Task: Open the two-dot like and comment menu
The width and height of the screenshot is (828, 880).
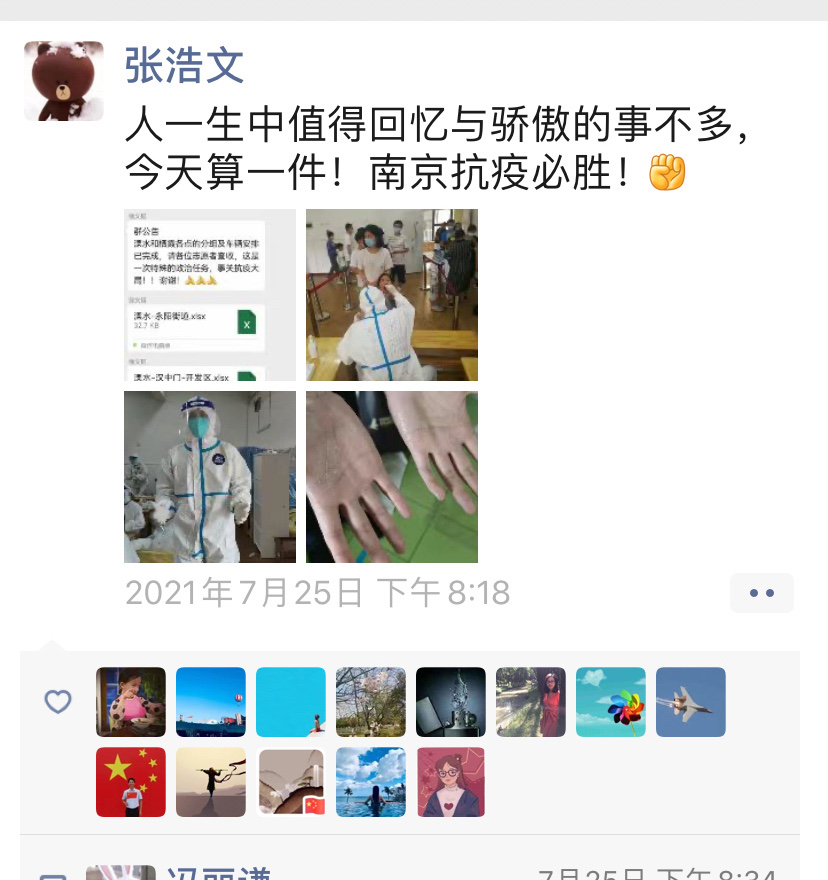Action: pos(761,593)
